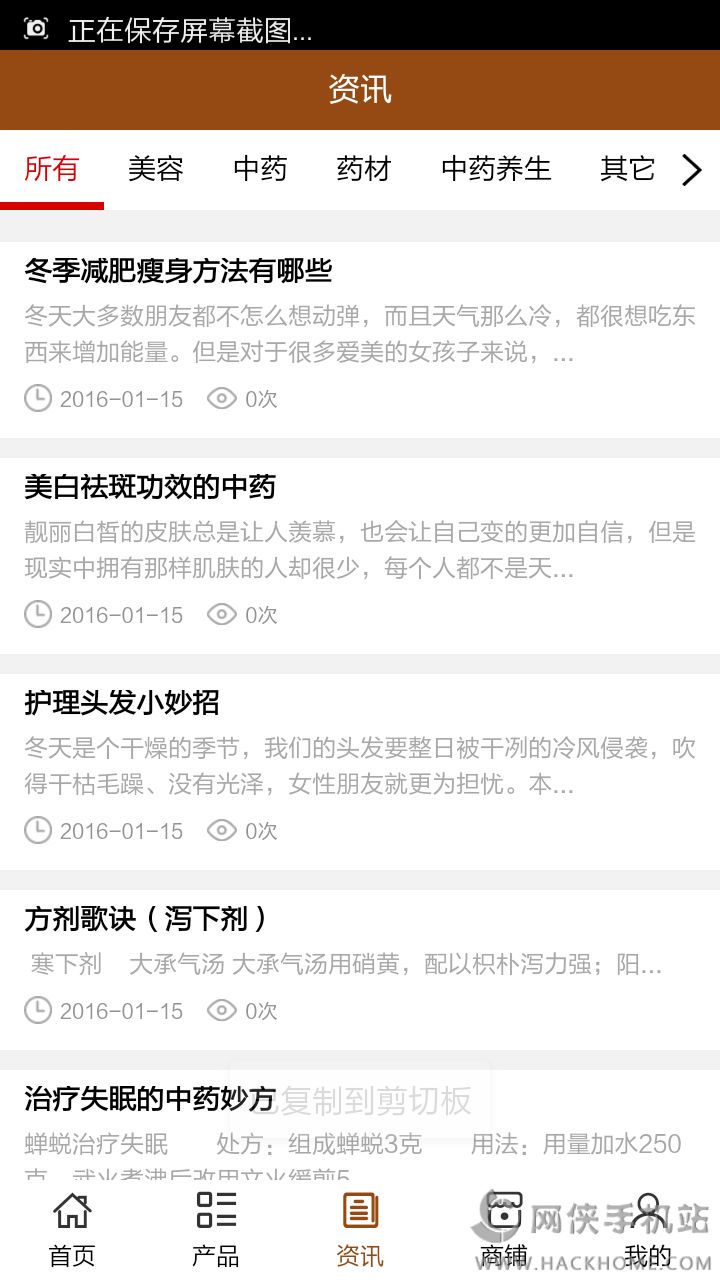Open the 商铺 shop tab
Image resolution: width=720 pixels, height=1280 pixels.
(504, 1229)
